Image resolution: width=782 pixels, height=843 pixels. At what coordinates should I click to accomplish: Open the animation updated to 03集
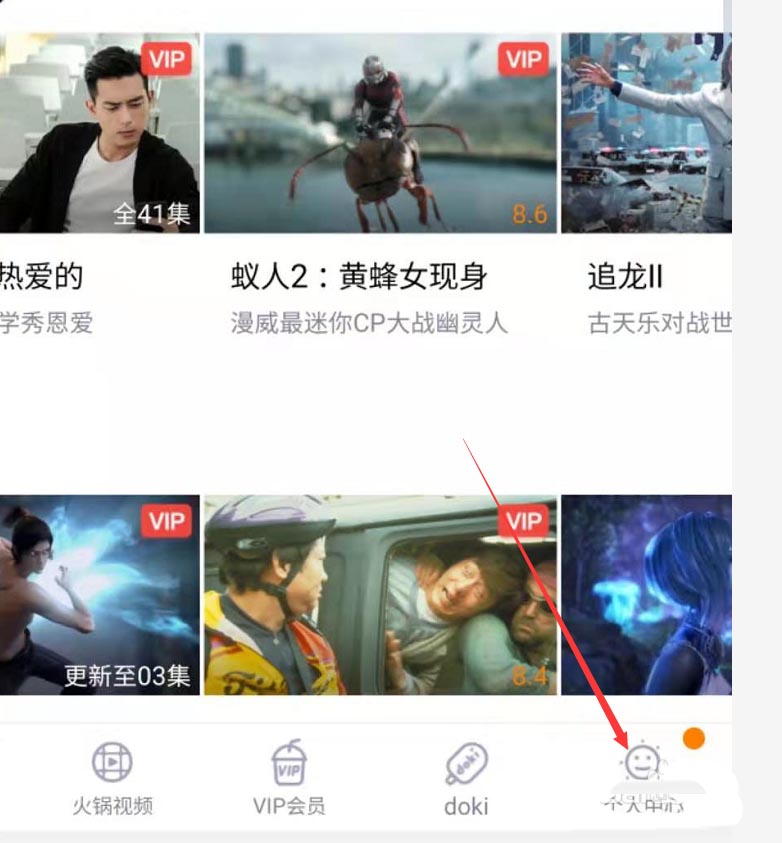click(x=99, y=594)
